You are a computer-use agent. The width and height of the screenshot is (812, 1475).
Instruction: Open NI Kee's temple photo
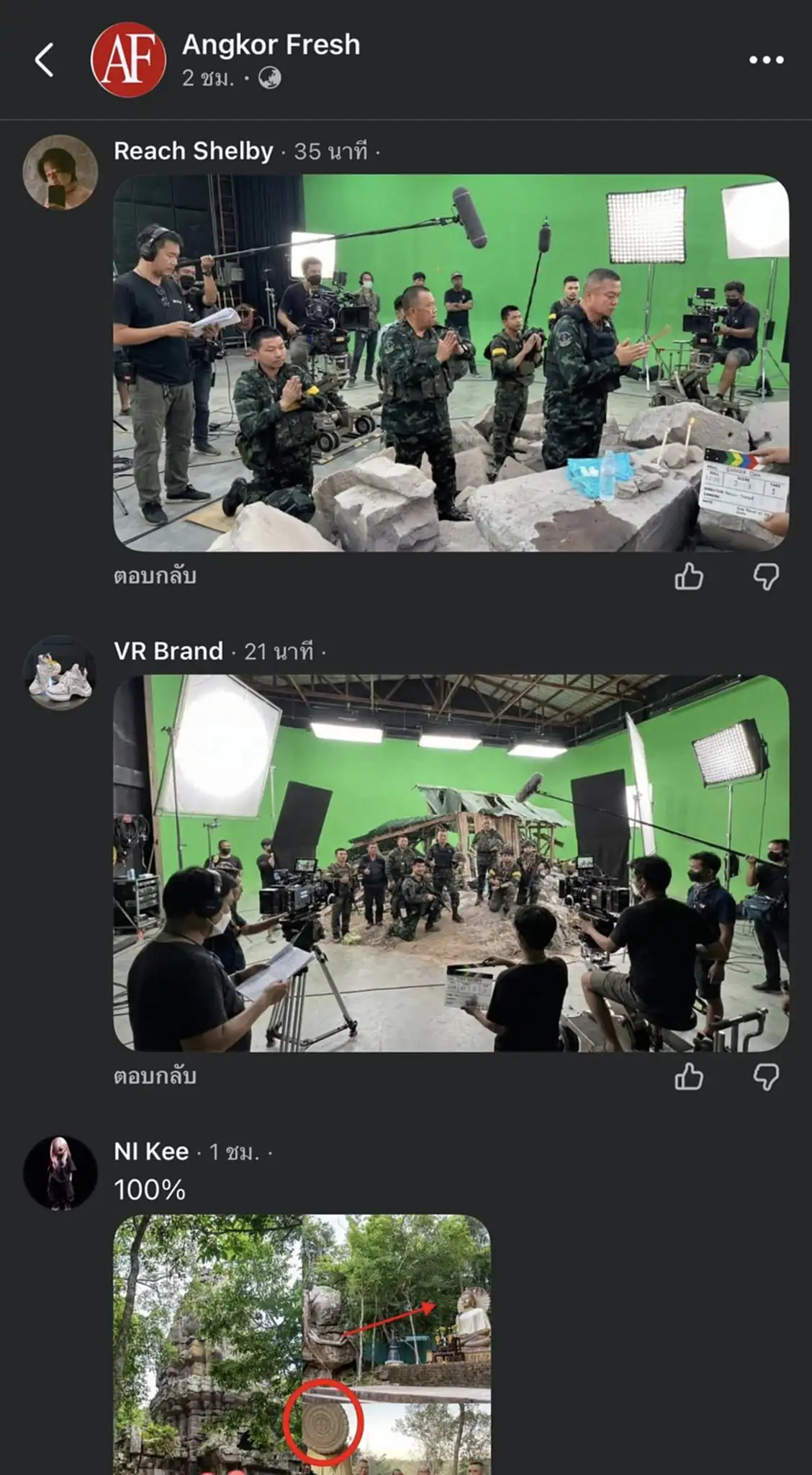(302, 1344)
